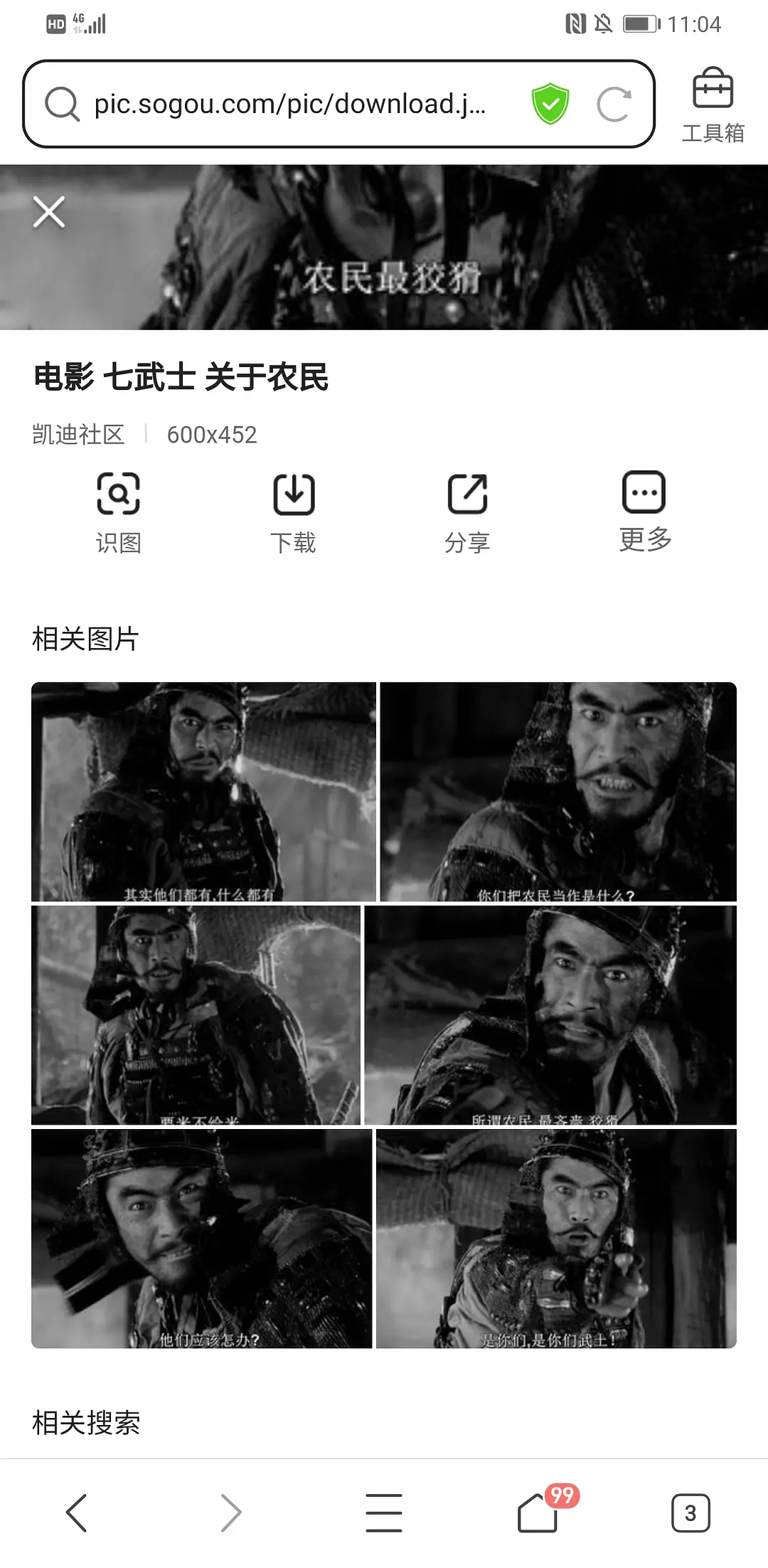View related image captioned 要米不给米

[196, 1015]
